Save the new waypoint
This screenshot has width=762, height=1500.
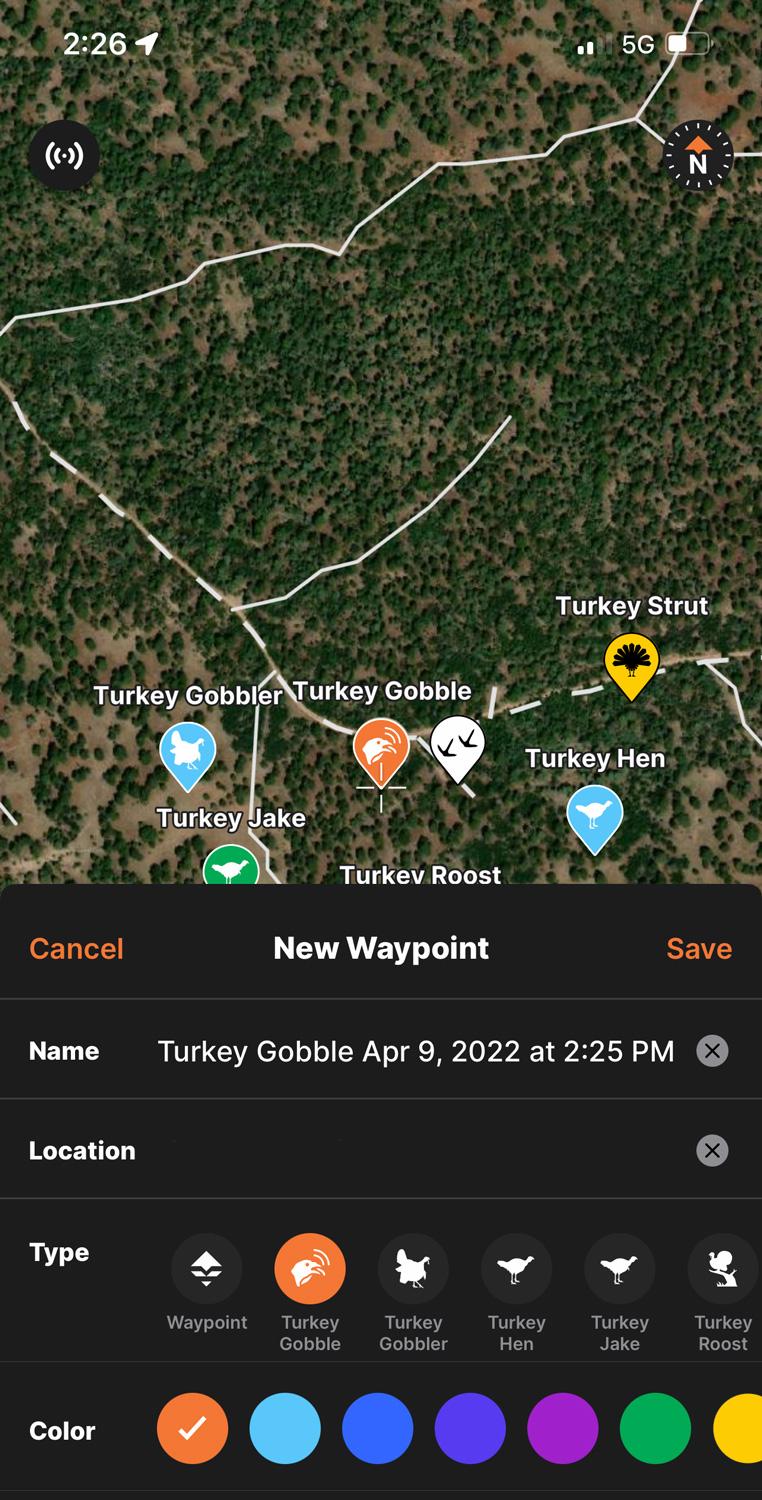(x=699, y=948)
